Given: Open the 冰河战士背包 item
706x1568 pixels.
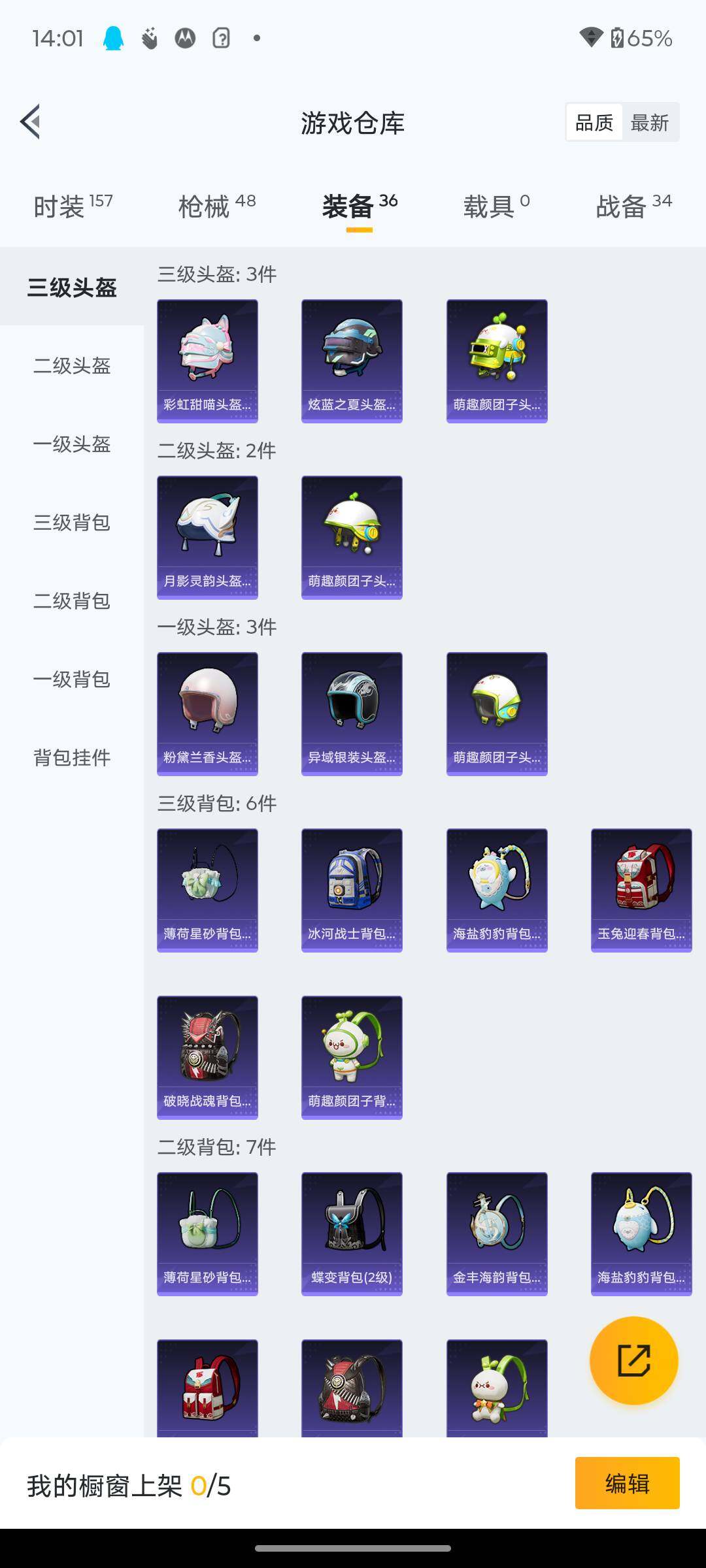Looking at the screenshot, I should [352, 890].
